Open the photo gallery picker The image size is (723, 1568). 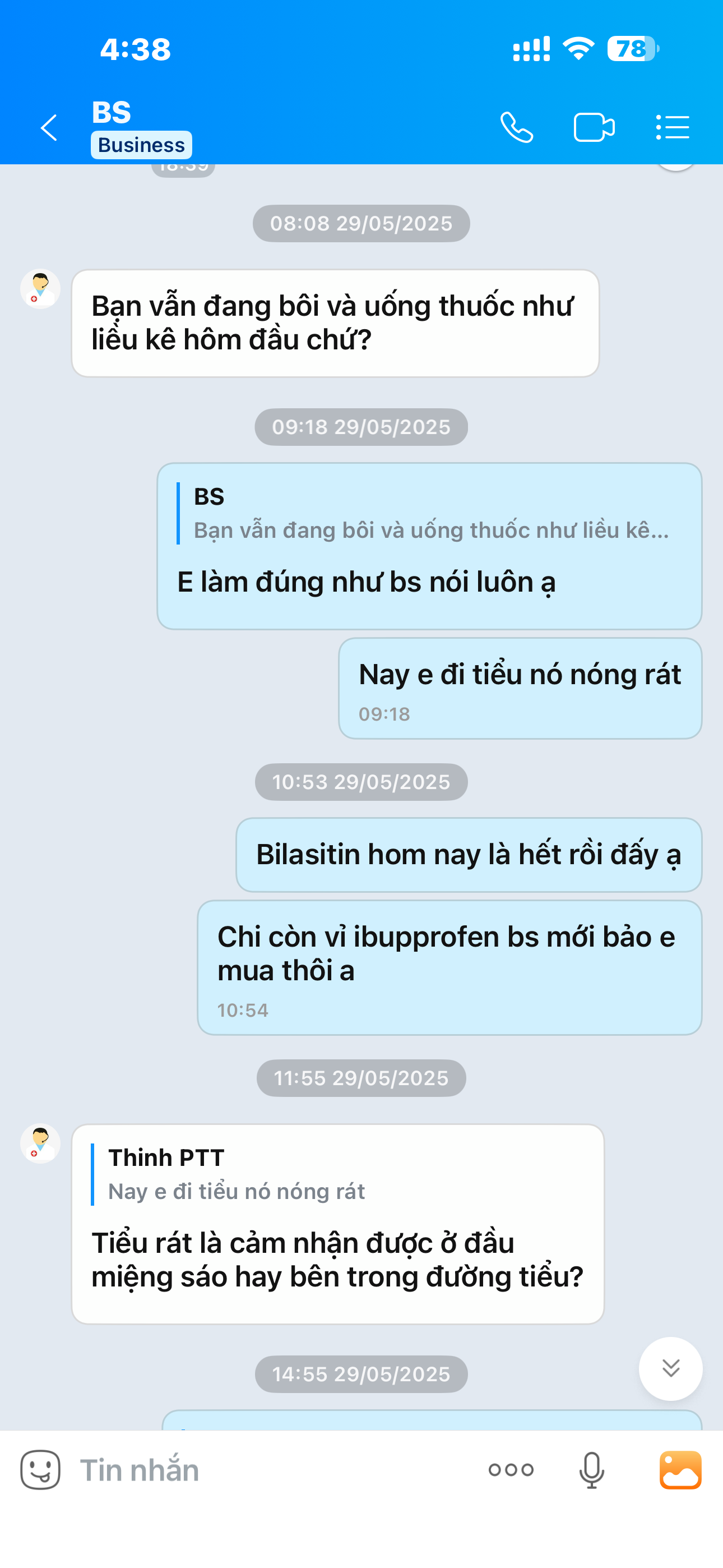tap(680, 1470)
